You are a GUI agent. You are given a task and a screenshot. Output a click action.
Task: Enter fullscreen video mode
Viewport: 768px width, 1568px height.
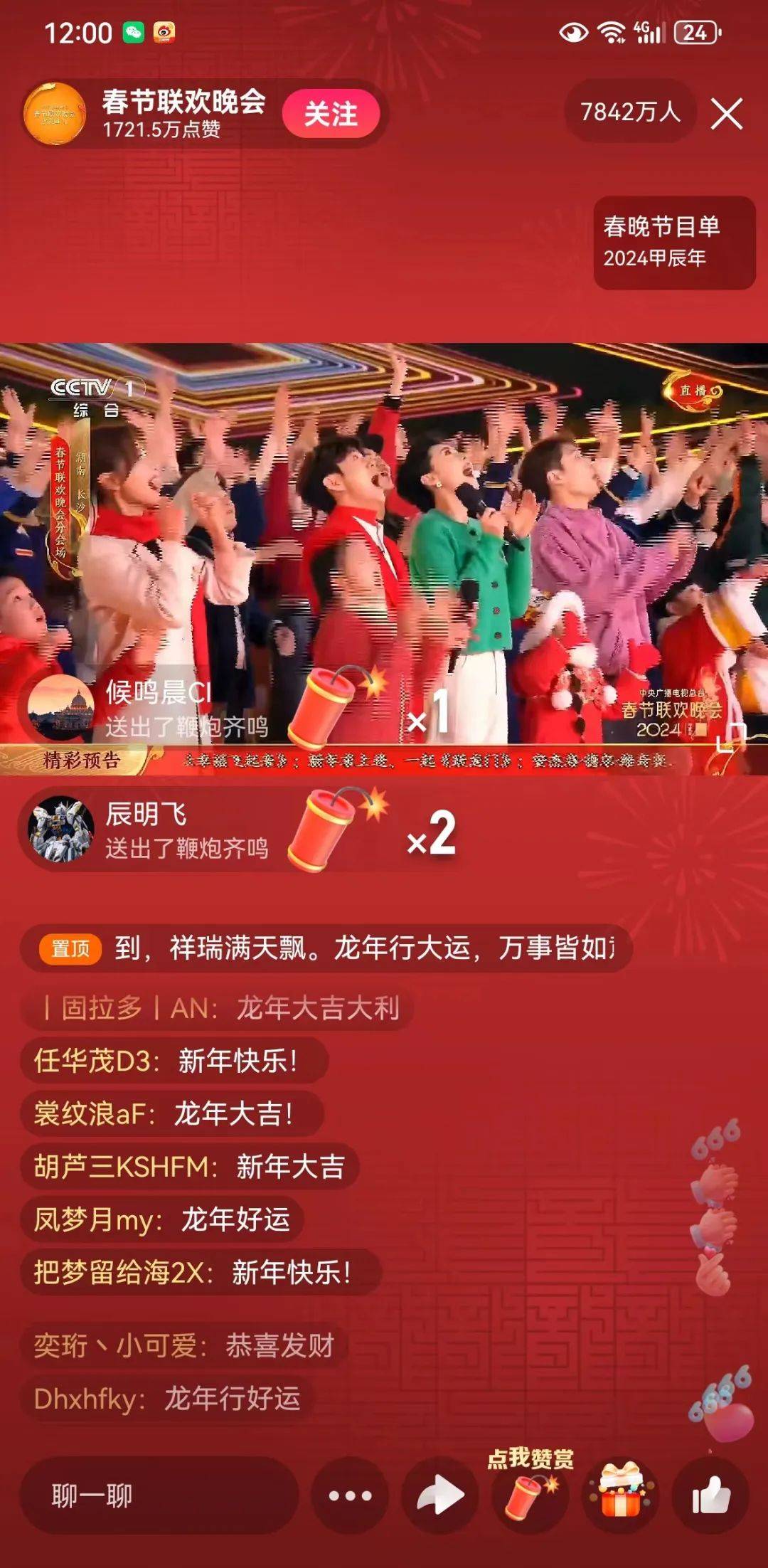click(x=732, y=737)
